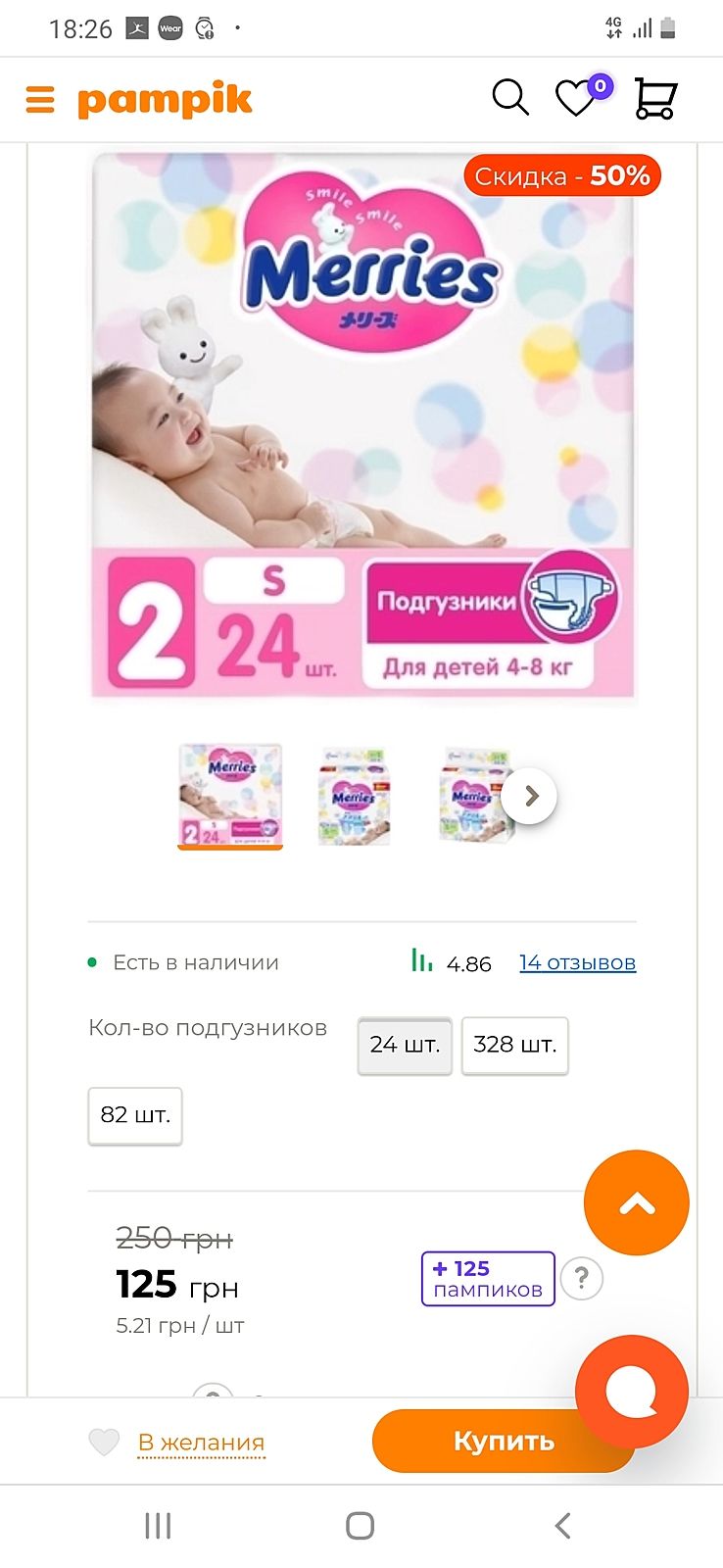This screenshot has width=723, height=1568.
Task: Tap the pampik logo to go home
Action: coord(165,100)
